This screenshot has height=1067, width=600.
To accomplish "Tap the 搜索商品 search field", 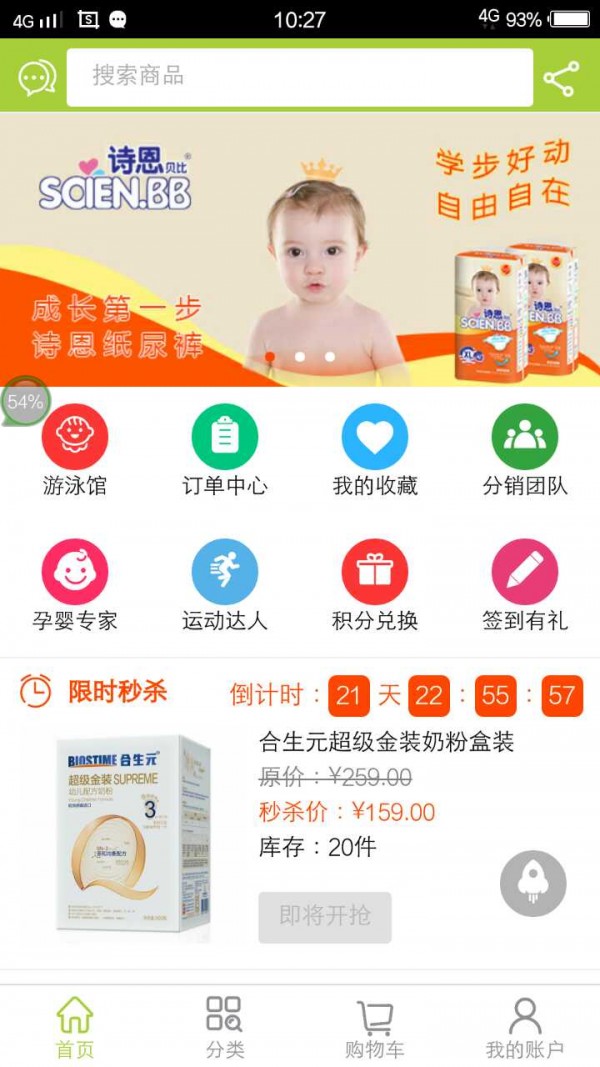I will point(299,77).
